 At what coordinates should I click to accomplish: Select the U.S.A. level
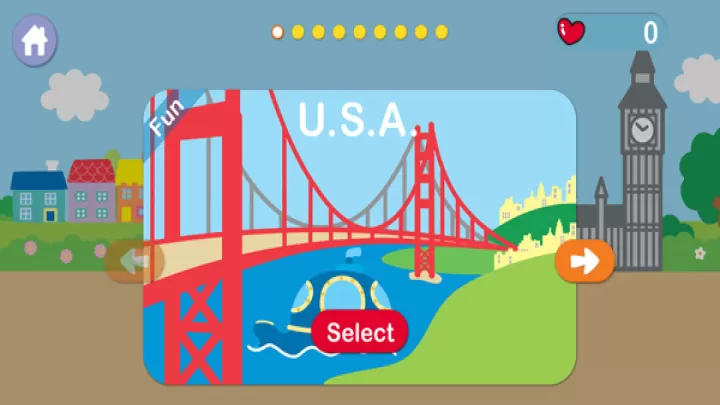[360, 333]
